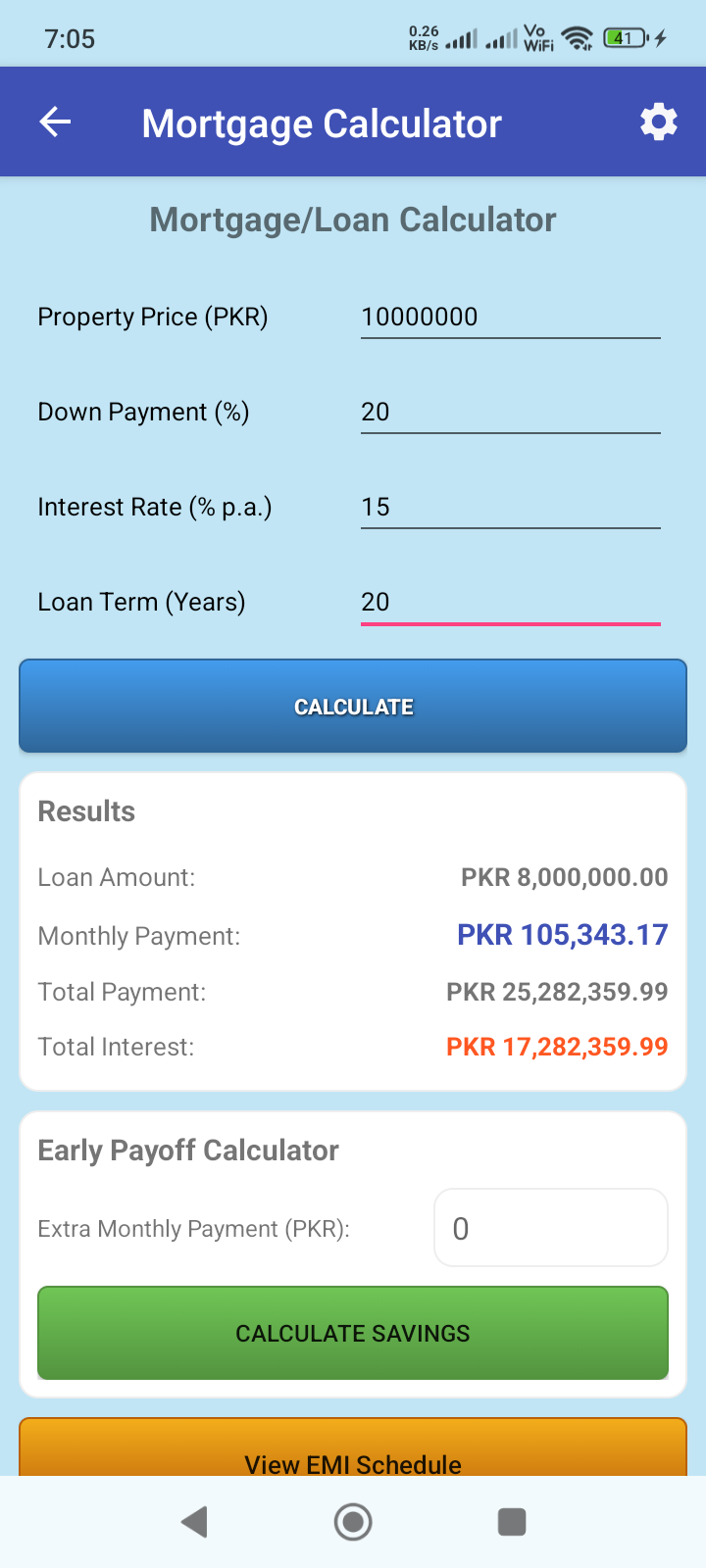
Task: Enter an Extra Monthly Payment amount field
Action: pos(550,1228)
